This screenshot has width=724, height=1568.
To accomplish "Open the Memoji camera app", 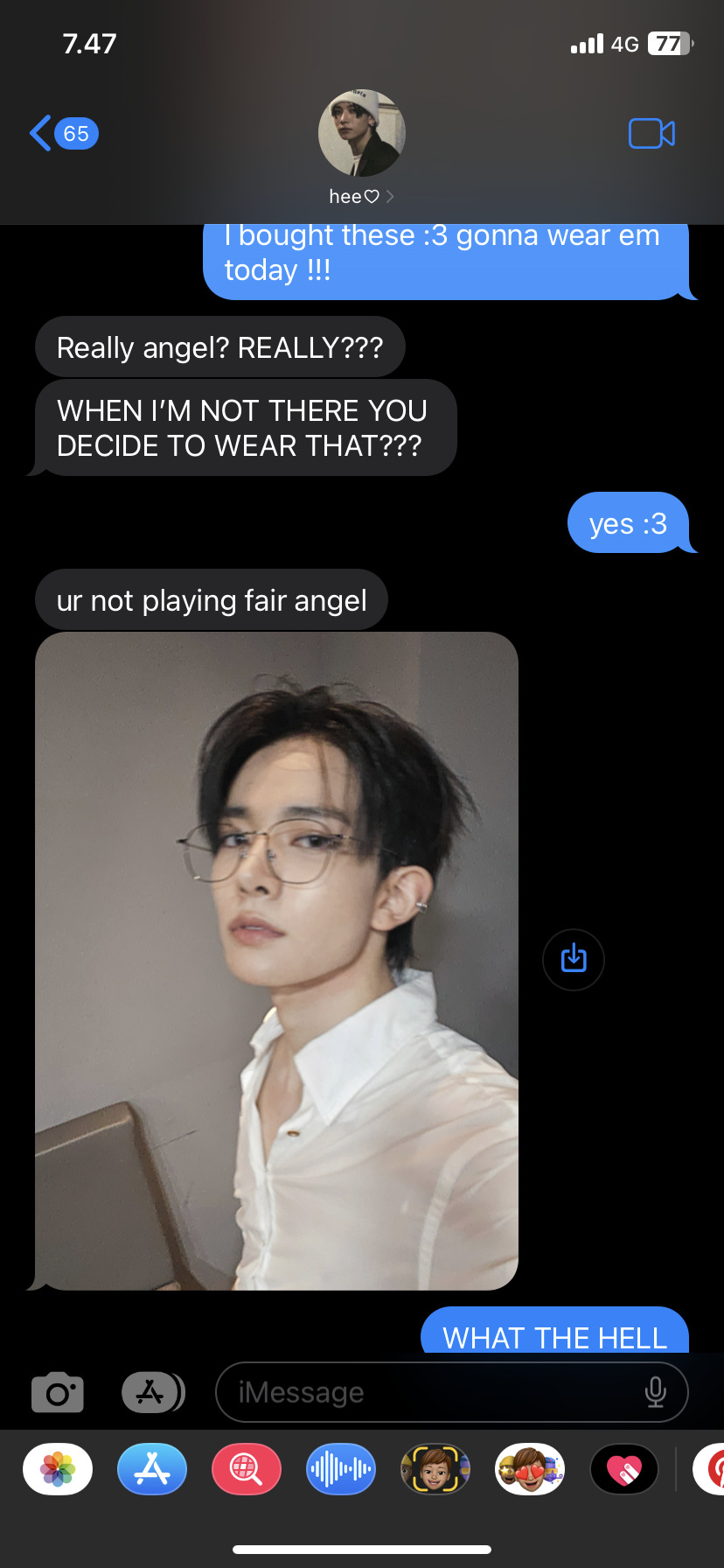I will click(x=435, y=1469).
